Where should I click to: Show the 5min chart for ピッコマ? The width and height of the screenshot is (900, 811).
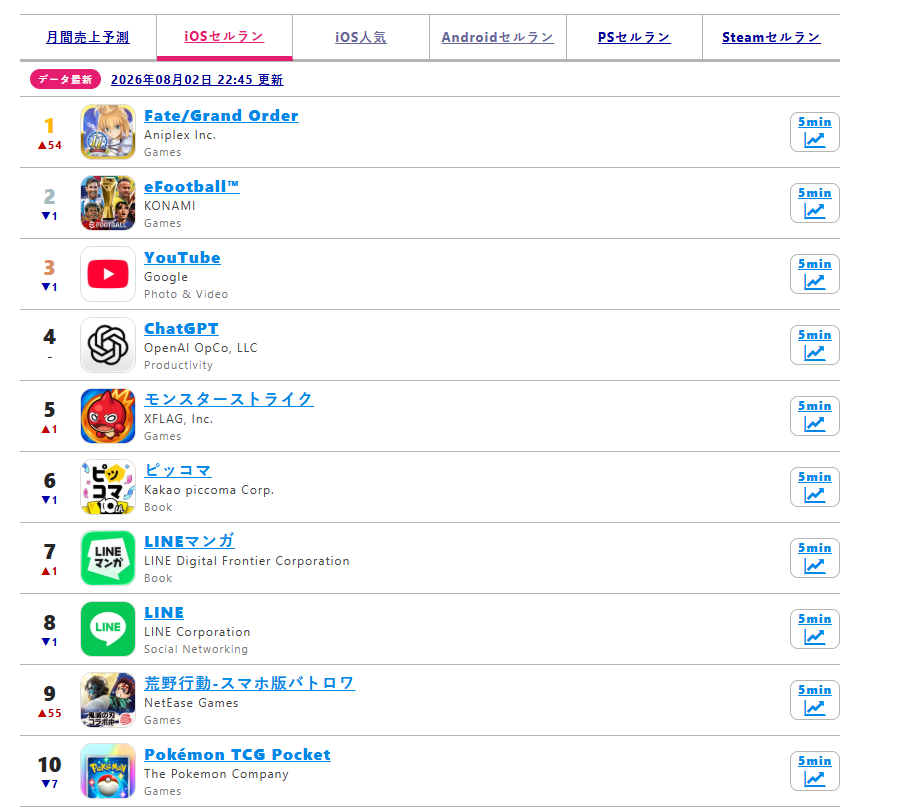[x=814, y=487]
